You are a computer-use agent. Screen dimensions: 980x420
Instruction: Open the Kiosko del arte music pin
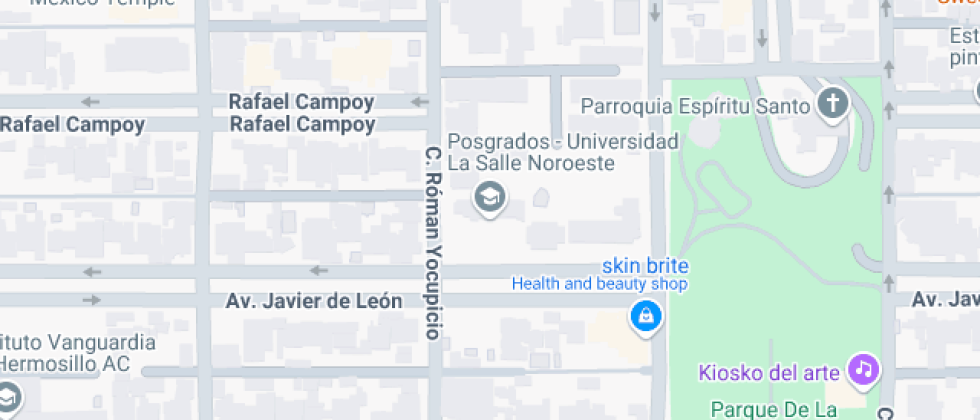click(x=864, y=370)
